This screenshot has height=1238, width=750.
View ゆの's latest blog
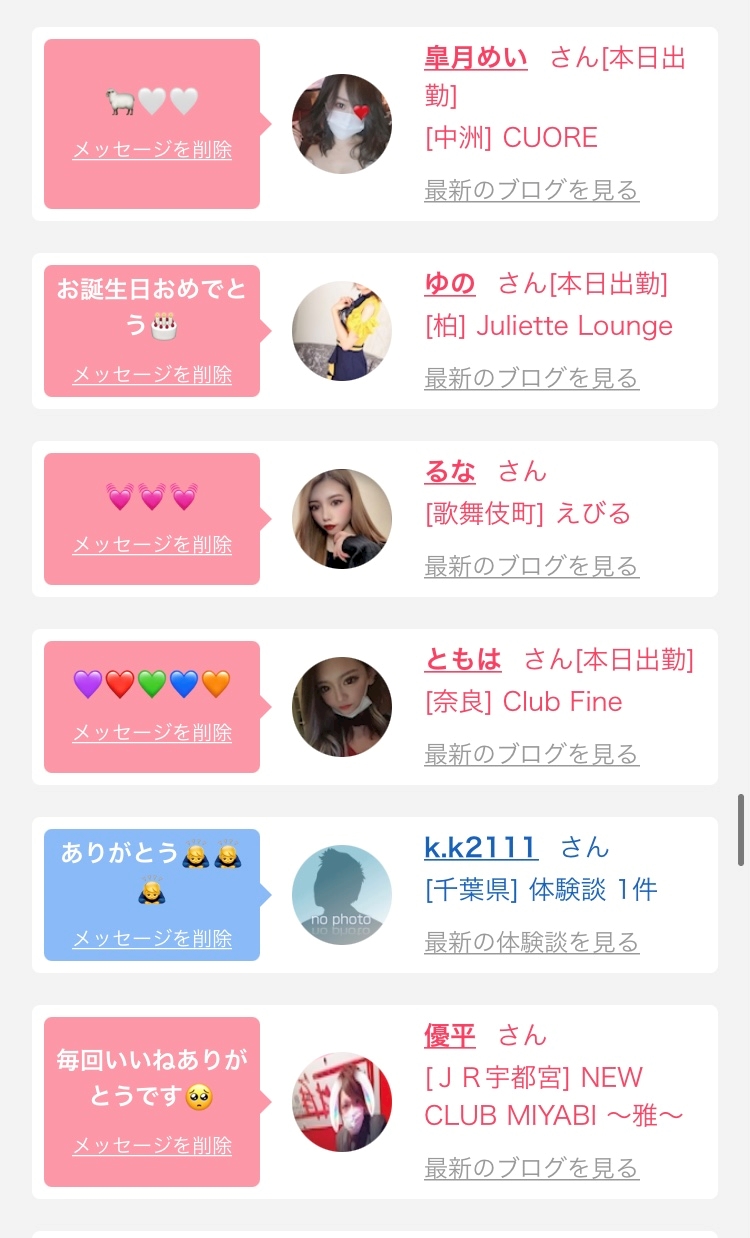coord(532,378)
